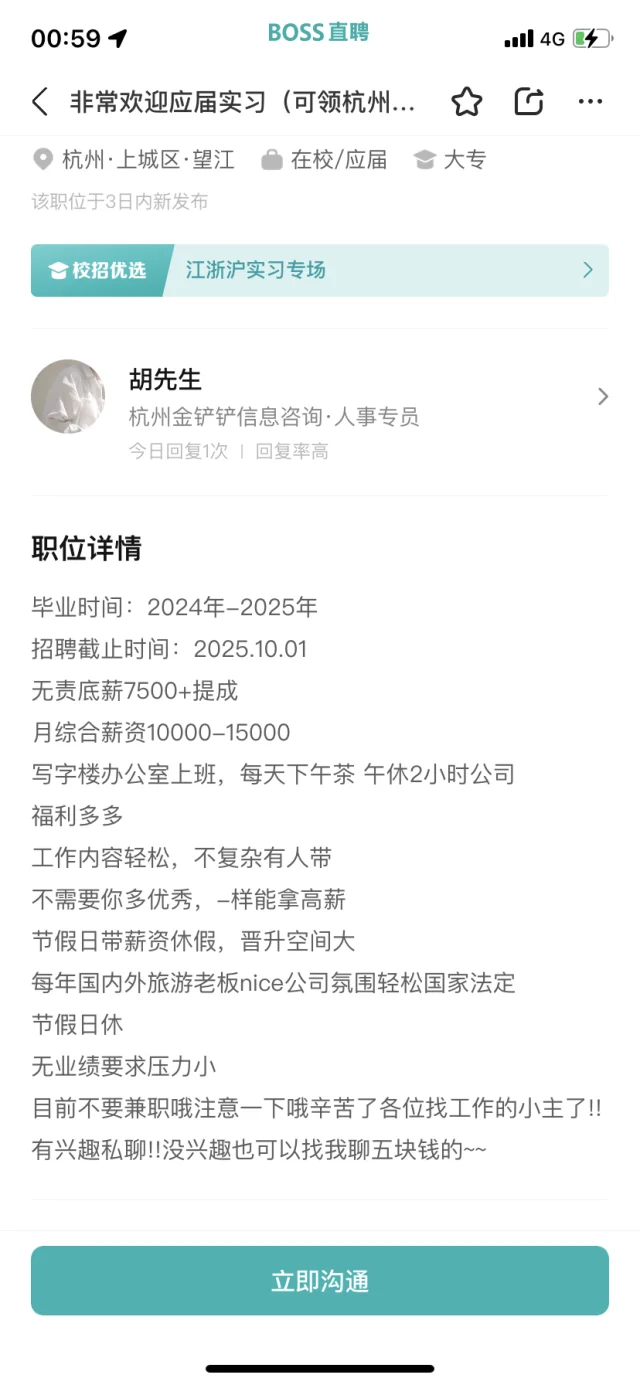This screenshot has width=640, height=1385.
Task: Open the three-dot overflow menu
Action: (590, 101)
